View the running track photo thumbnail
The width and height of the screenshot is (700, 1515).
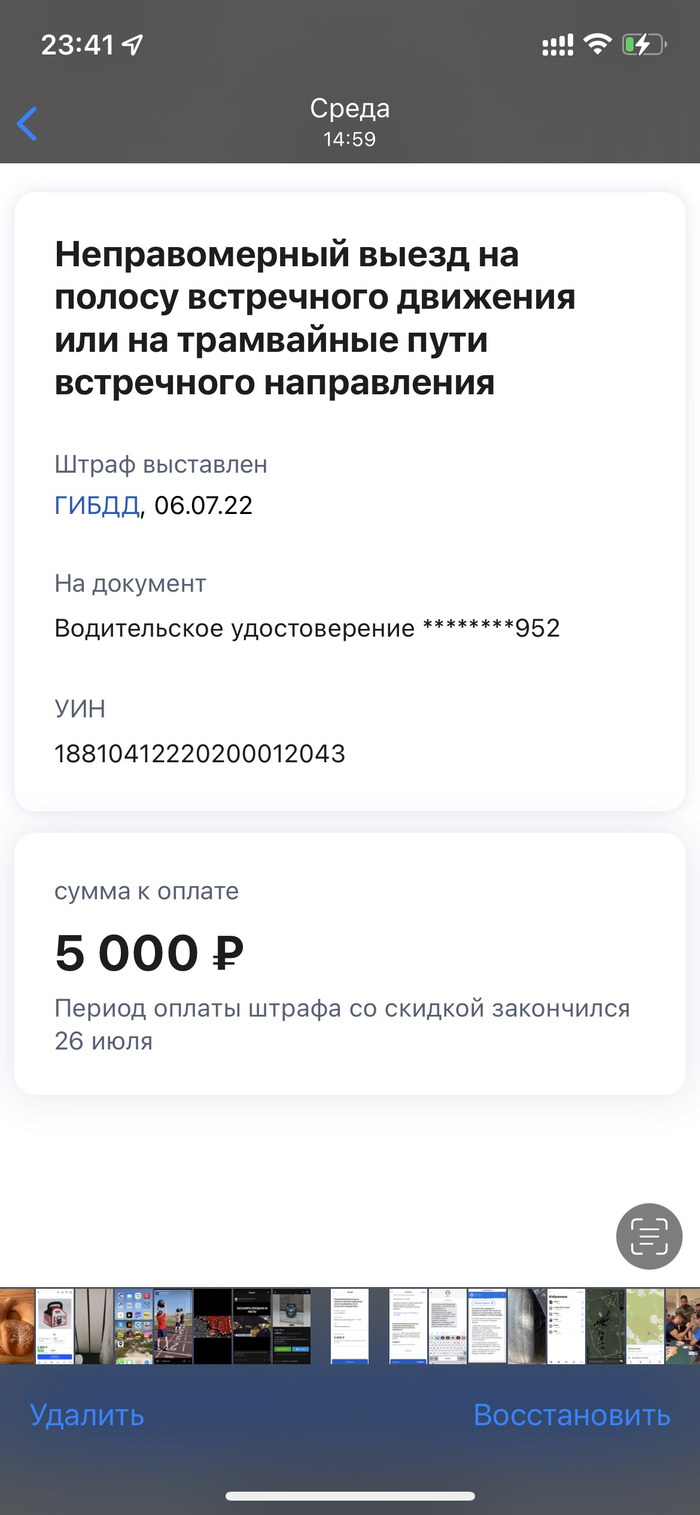tap(172, 1326)
